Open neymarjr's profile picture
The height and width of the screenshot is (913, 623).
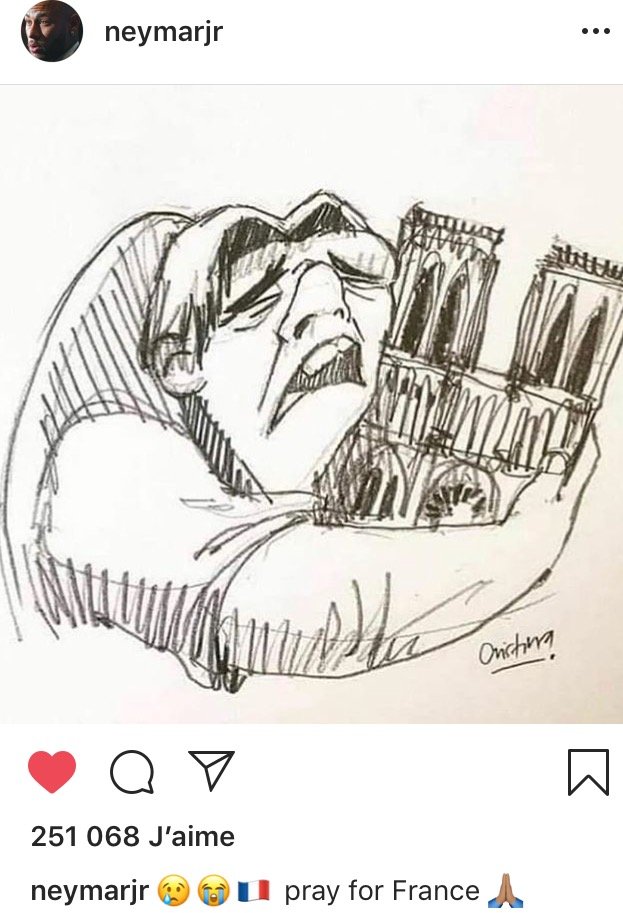point(51,32)
